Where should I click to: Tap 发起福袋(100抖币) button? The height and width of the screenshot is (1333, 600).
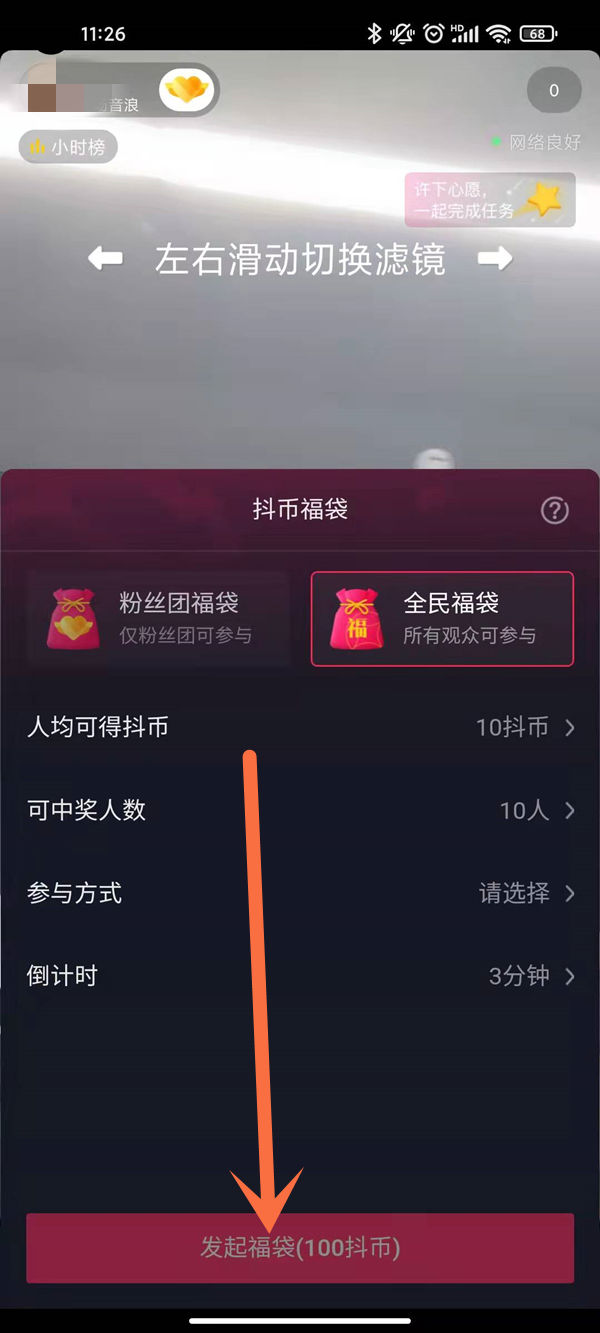click(300, 1248)
